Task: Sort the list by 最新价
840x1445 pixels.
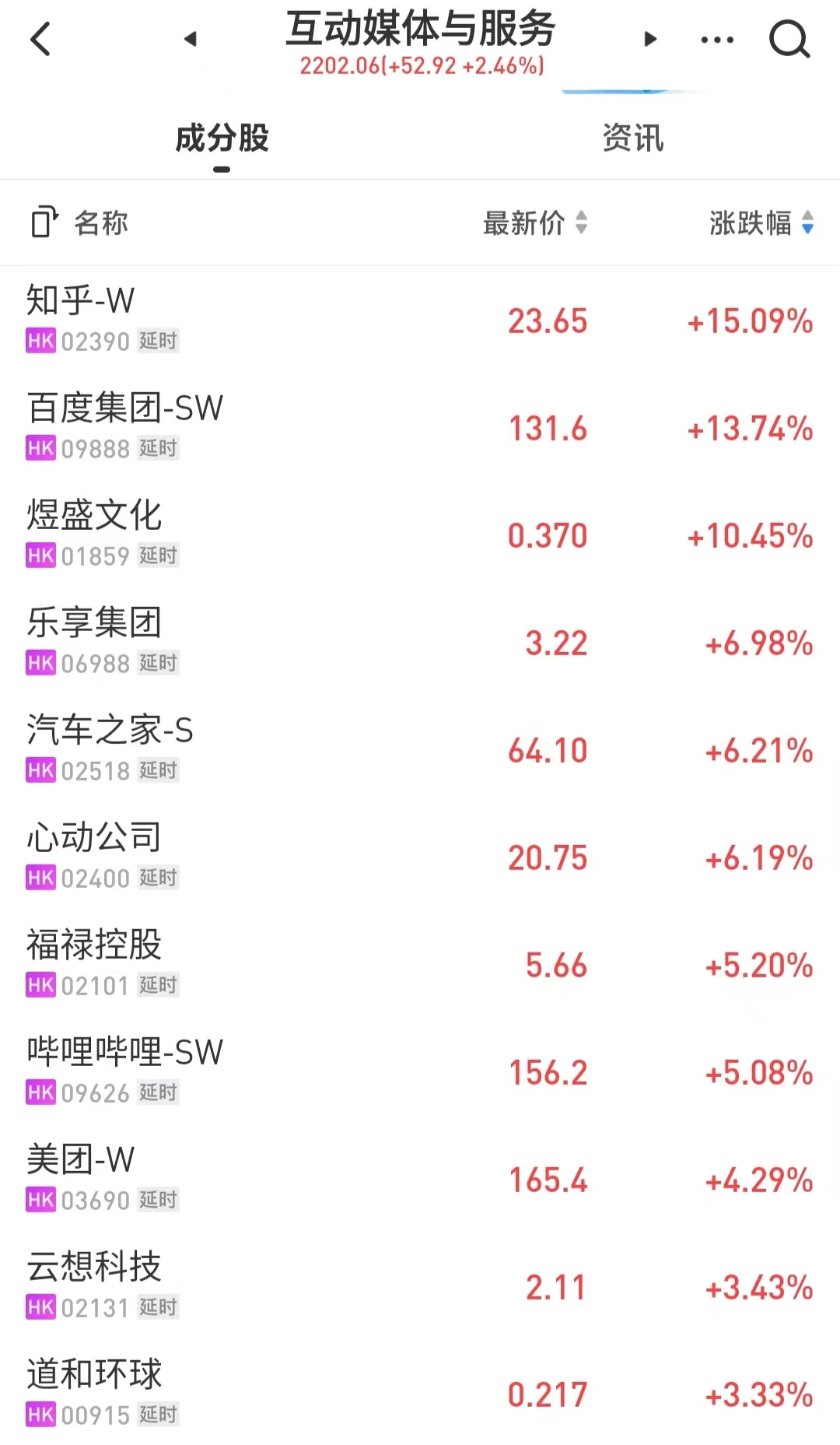Action: click(535, 223)
